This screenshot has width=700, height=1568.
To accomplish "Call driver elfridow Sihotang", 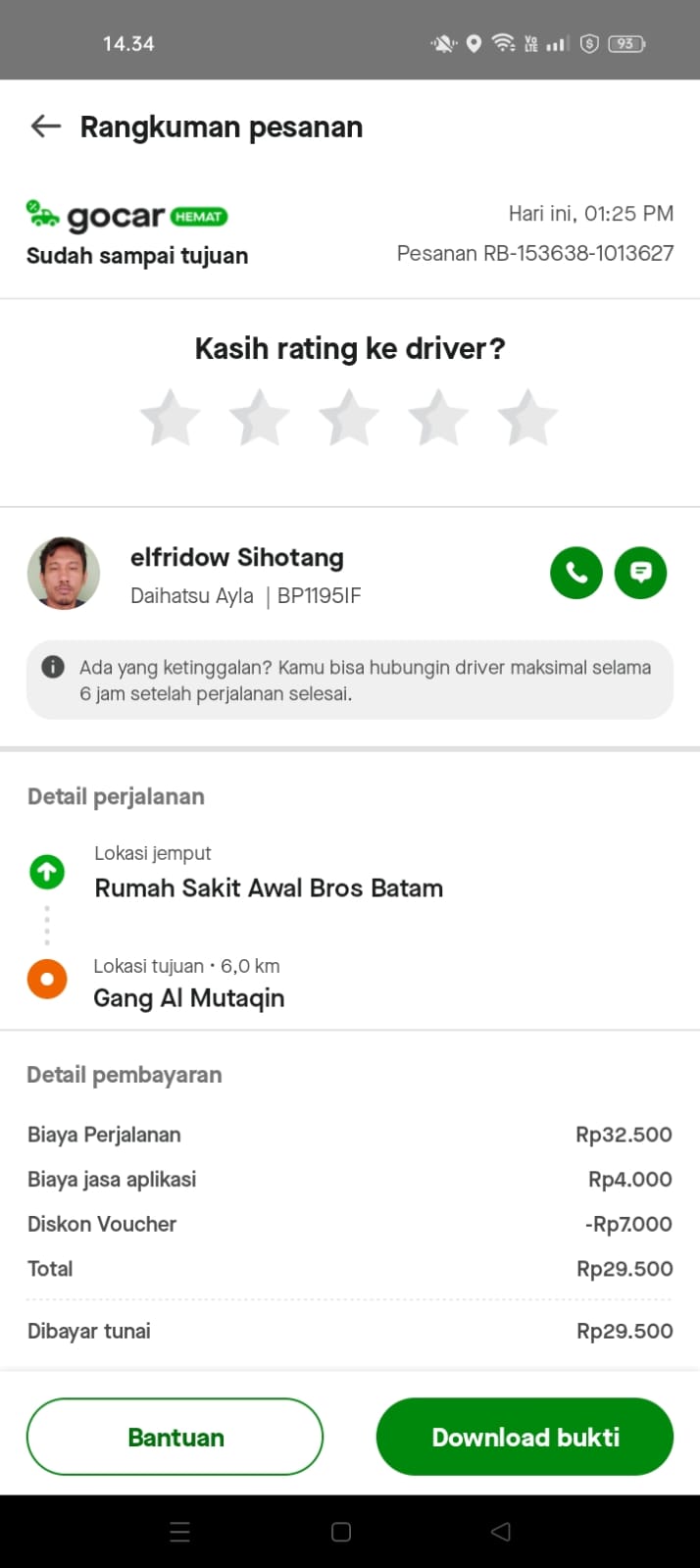I will pos(576,573).
